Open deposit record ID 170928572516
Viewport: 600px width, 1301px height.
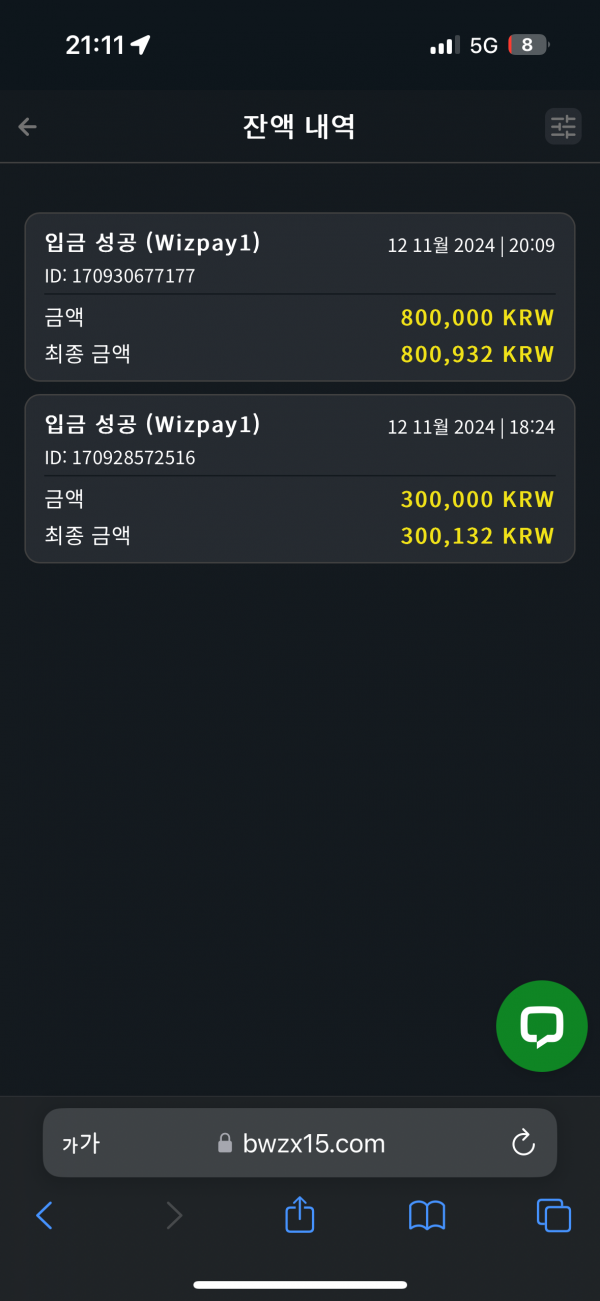pos(300,479)
